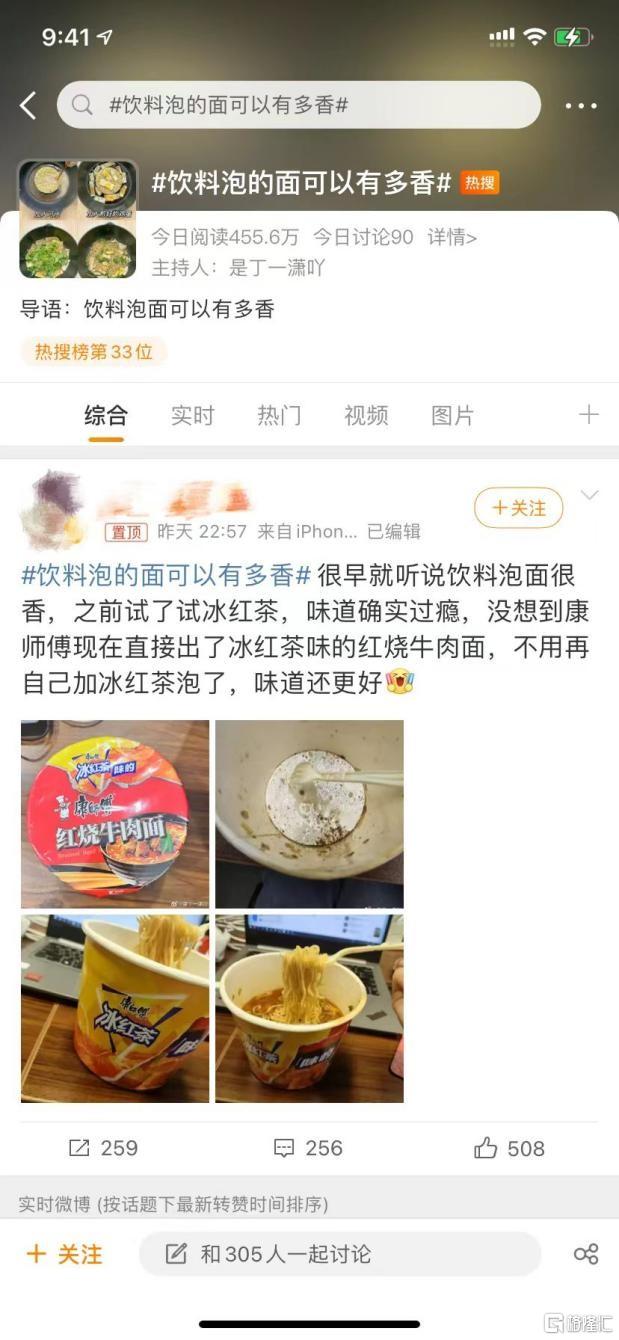Share the topic via bottom share icon
The width and height of the screenshot is (619, 1340).
[586, 1254]
